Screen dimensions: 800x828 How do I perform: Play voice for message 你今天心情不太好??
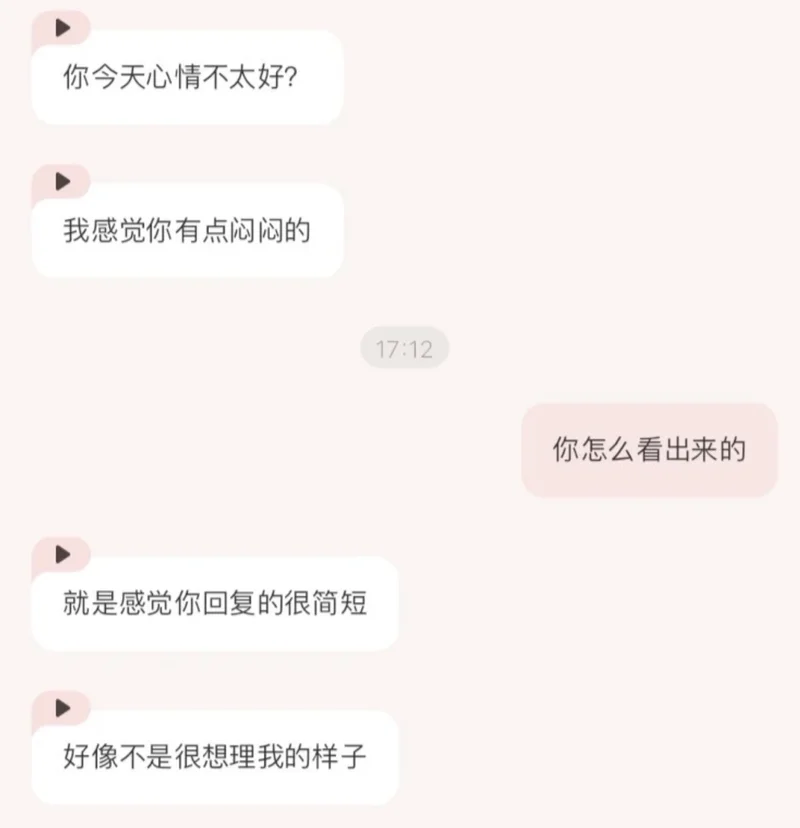point(63,28)
